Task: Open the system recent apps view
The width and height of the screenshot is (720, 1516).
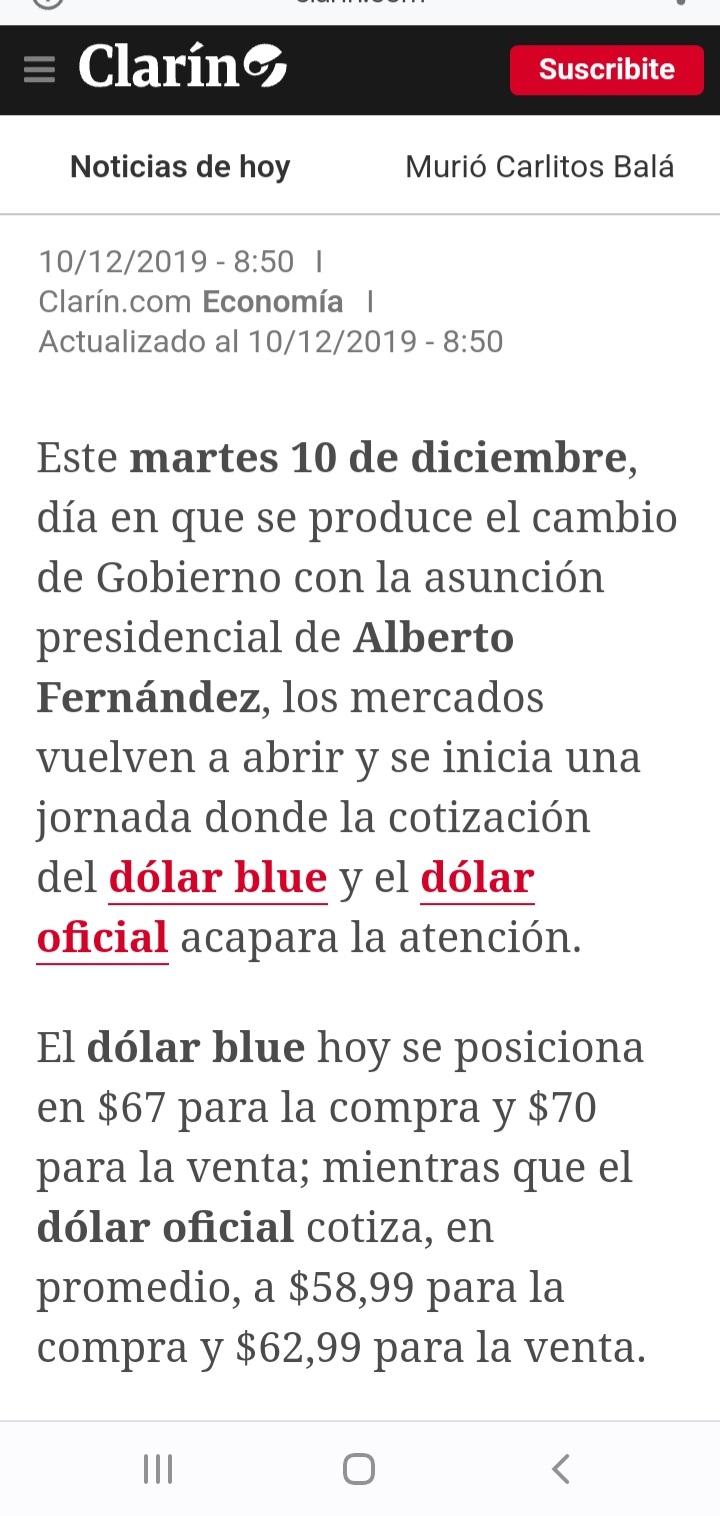Action: pyautogui.click(x=158, y=1469)
